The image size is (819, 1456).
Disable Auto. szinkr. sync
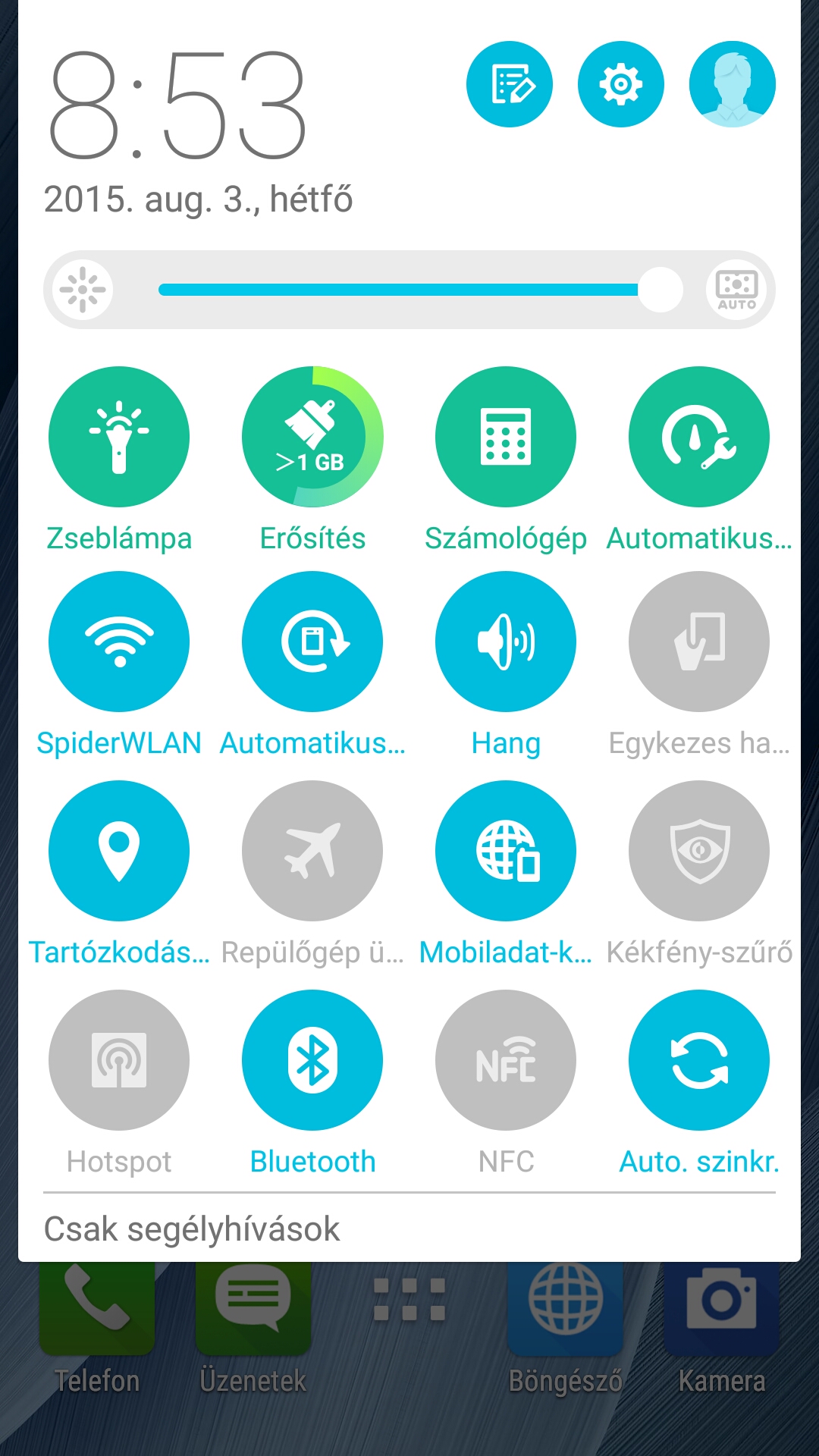coord(699,1060)
